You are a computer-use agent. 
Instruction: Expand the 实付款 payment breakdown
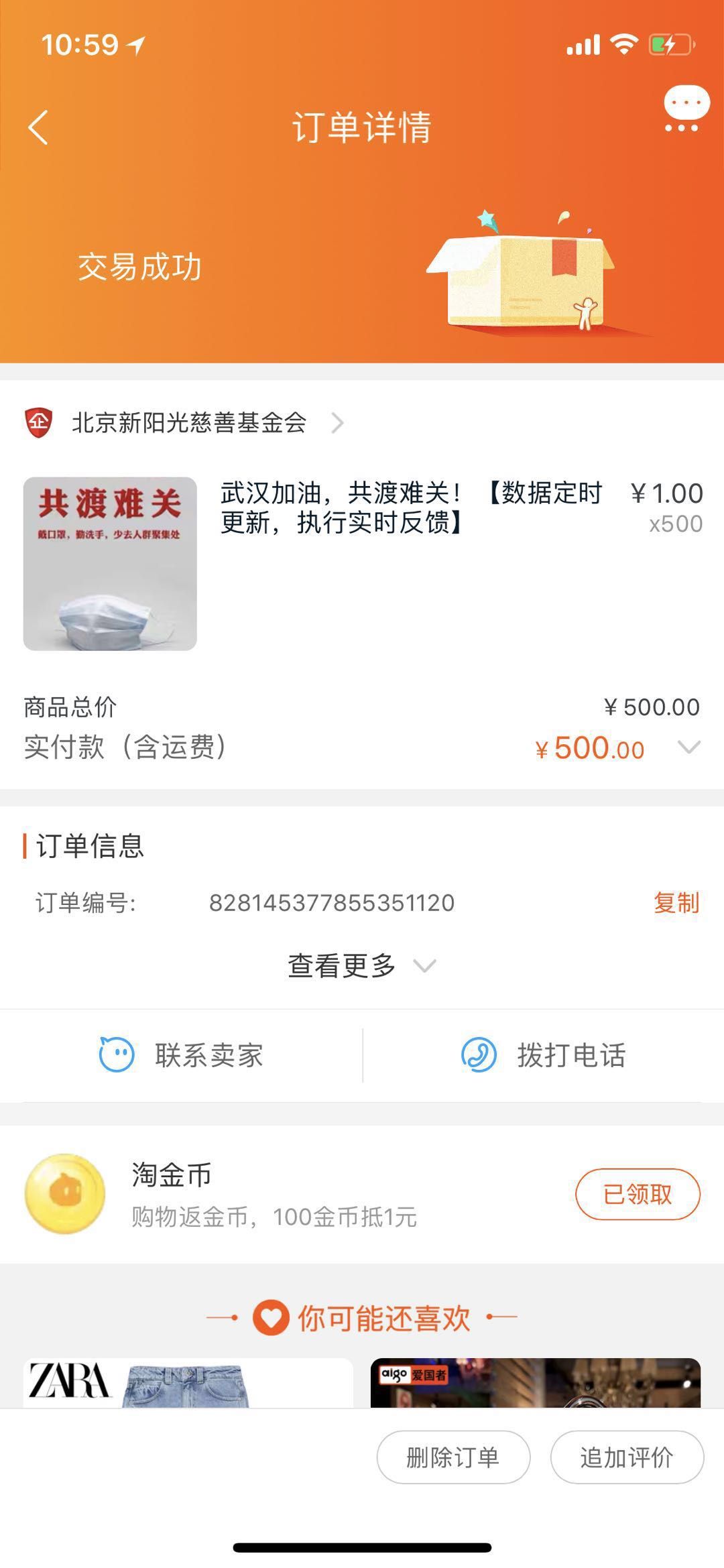[x=688, y=747]
